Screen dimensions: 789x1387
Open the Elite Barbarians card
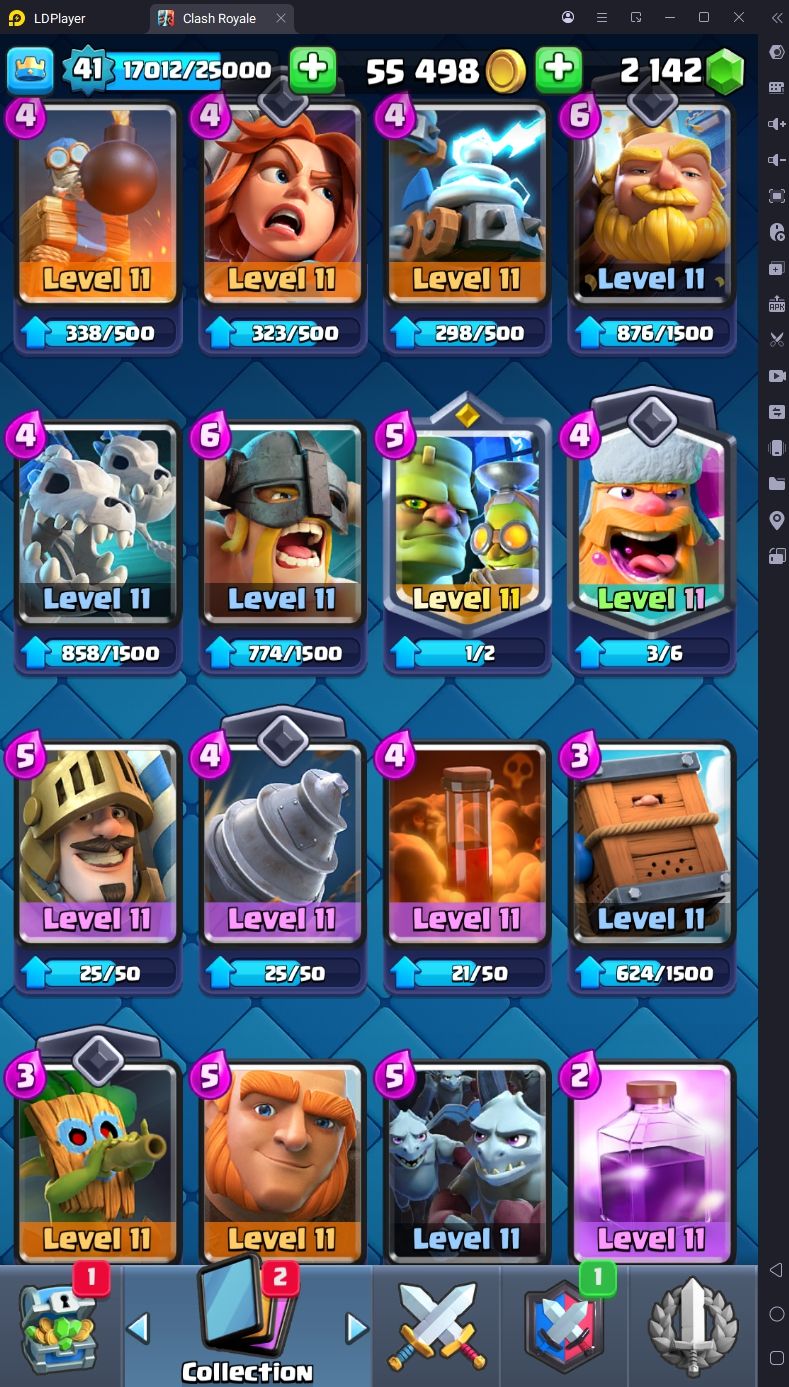click(282, 525)
